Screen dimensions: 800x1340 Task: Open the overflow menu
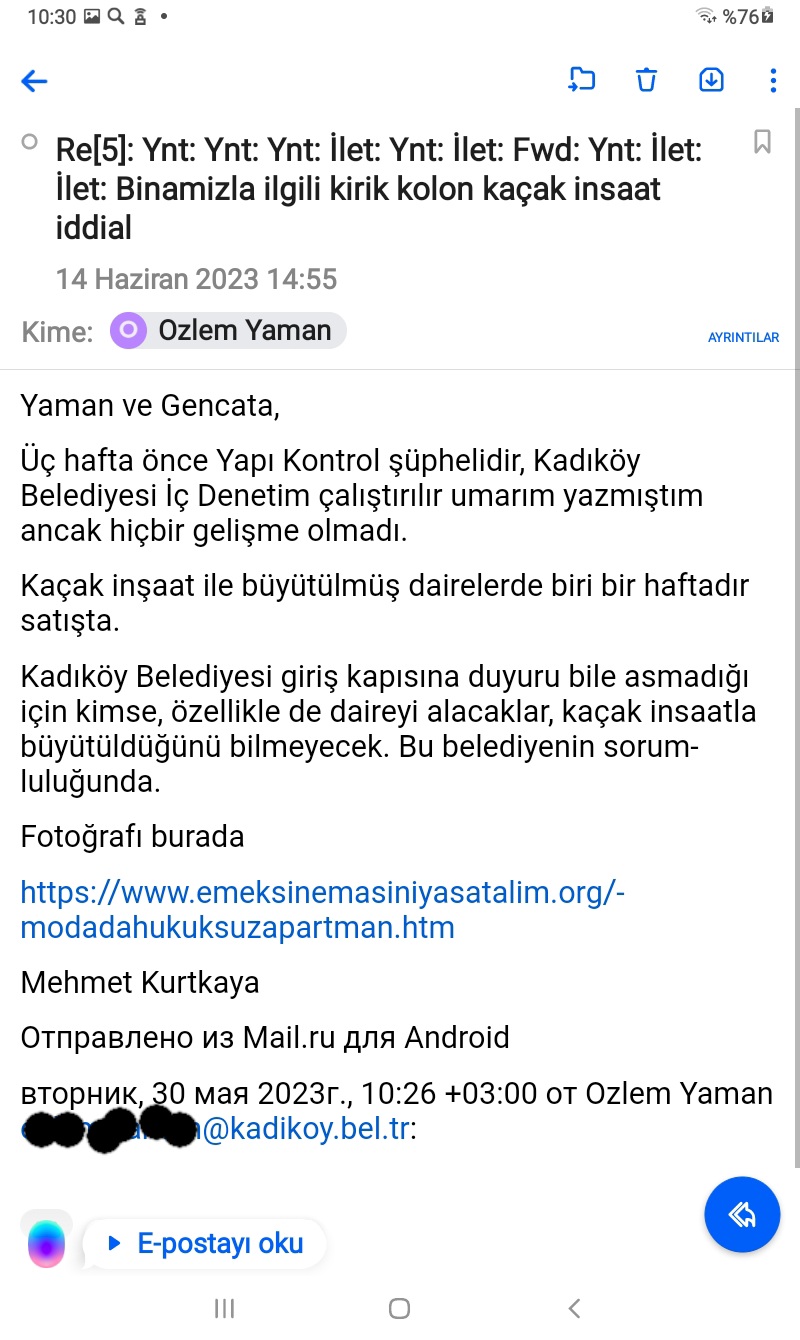click(x=773, y=80)
